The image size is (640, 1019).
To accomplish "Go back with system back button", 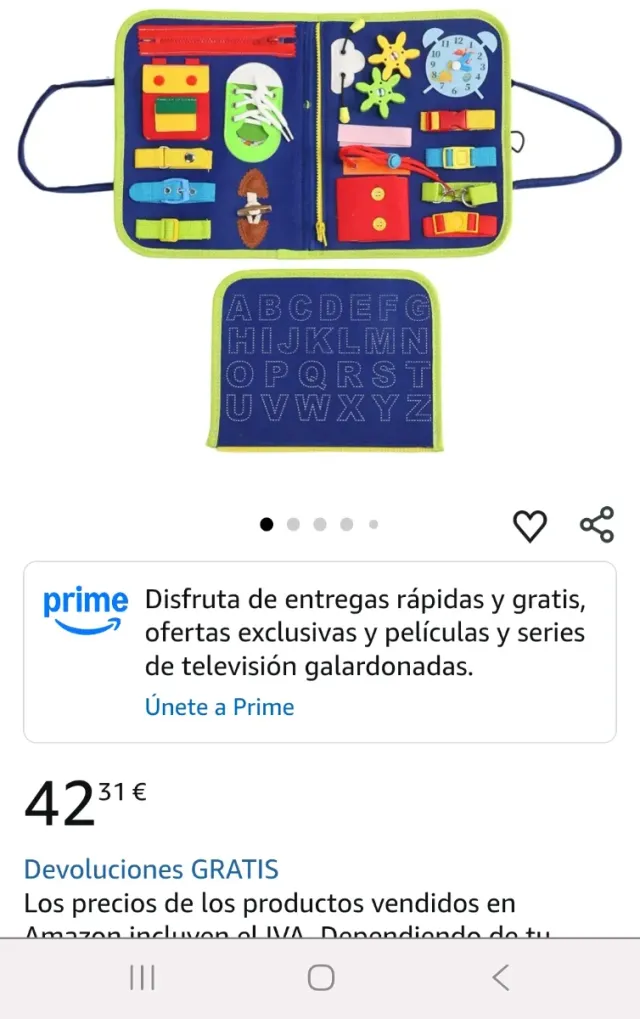I will pyautogui.click(x=501, y=977).
